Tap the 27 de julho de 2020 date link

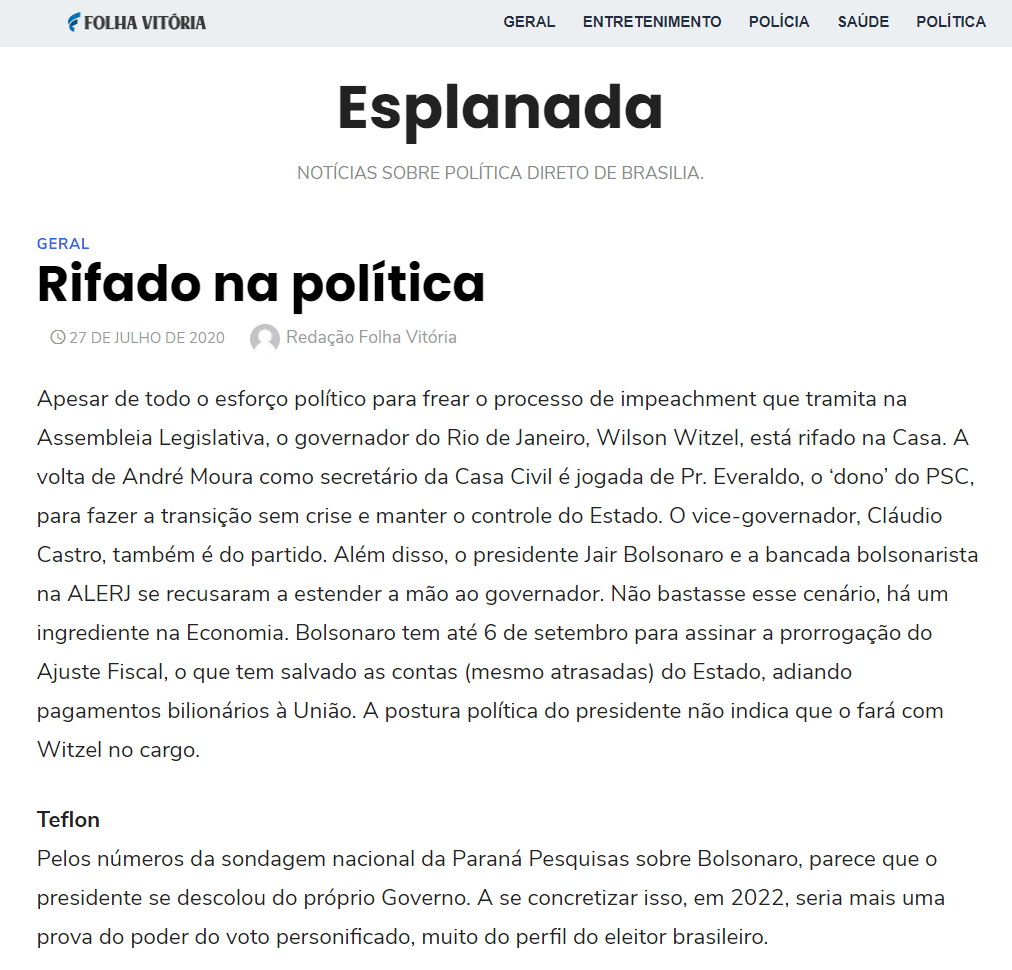pyautogui.click(x=146, y=338)
